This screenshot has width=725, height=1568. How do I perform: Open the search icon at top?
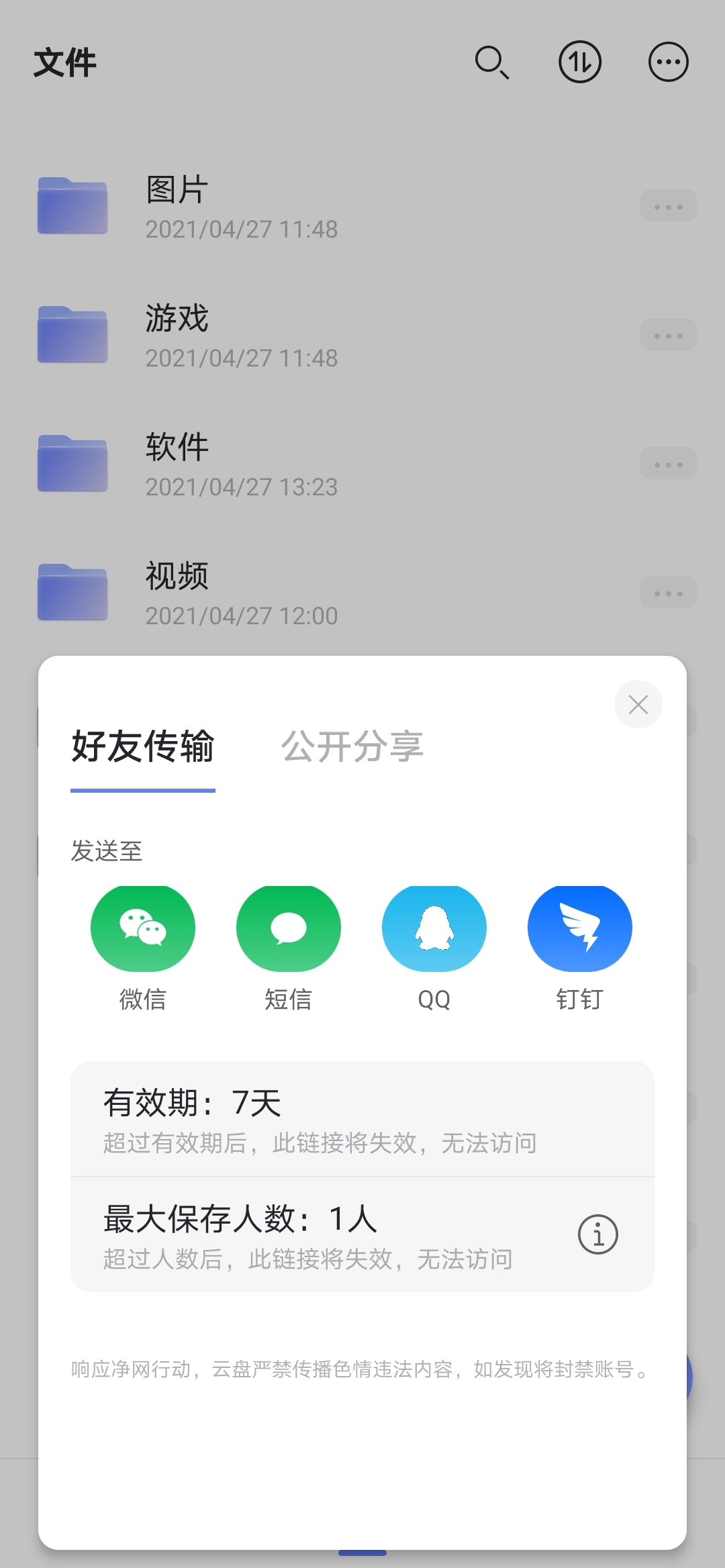point(492,61)
